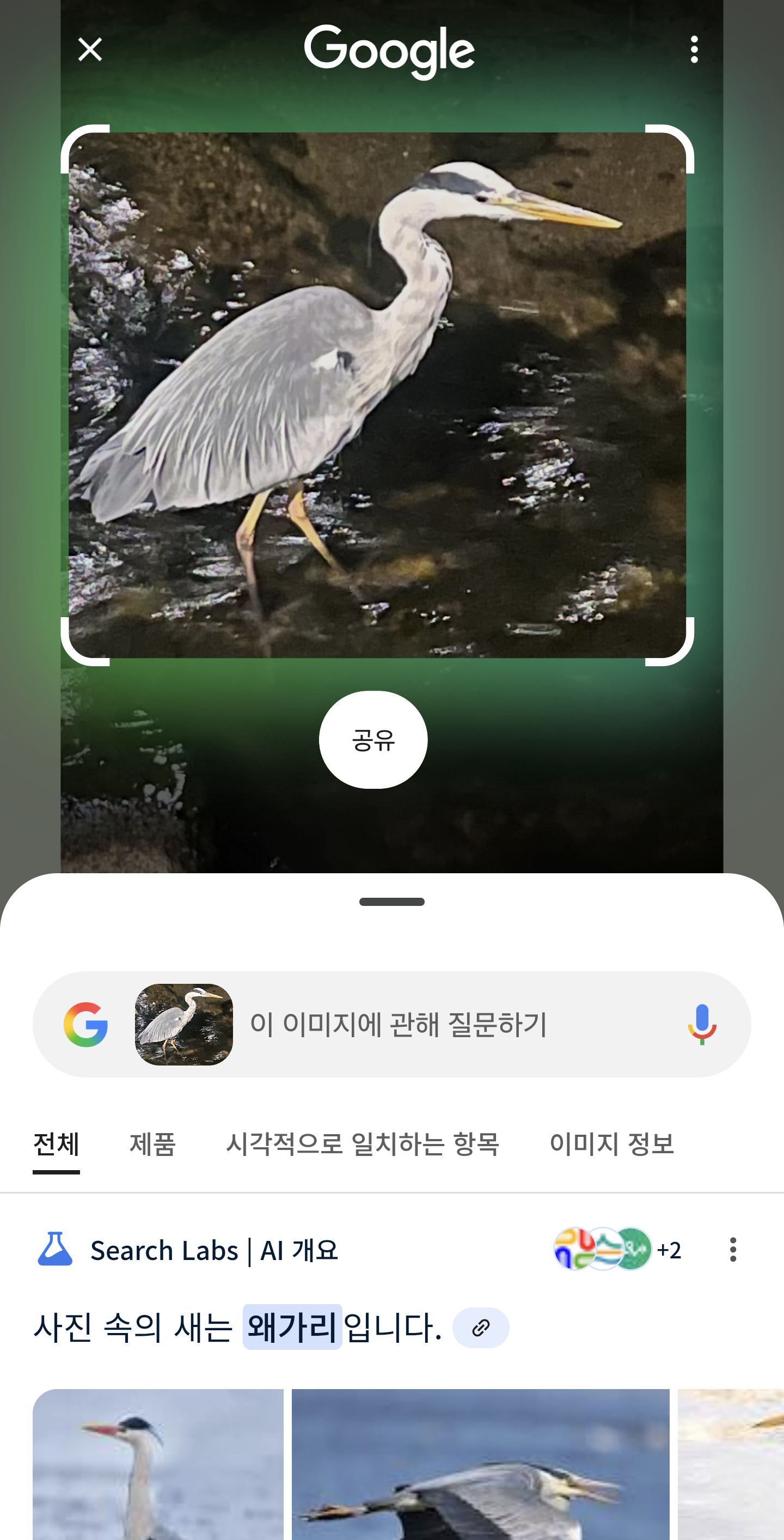Open the heron thumbnail in search box
Screen dimensions: 784x1540
tap(183, 1024)
